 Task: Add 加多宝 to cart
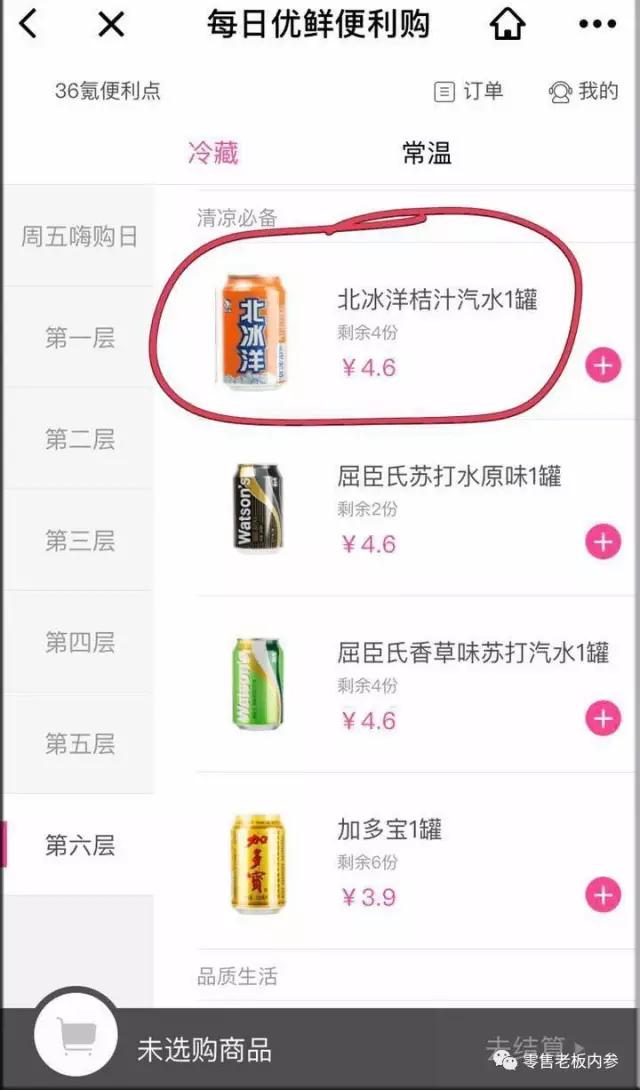[x=602, y=894]
